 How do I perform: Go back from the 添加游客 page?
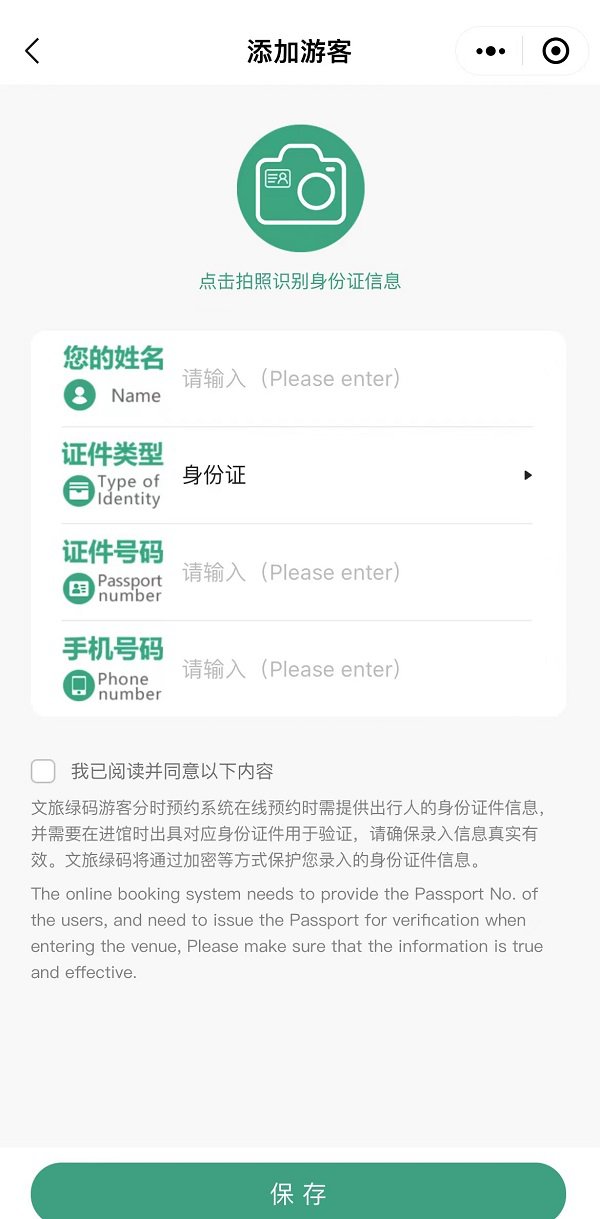[32, 51]
